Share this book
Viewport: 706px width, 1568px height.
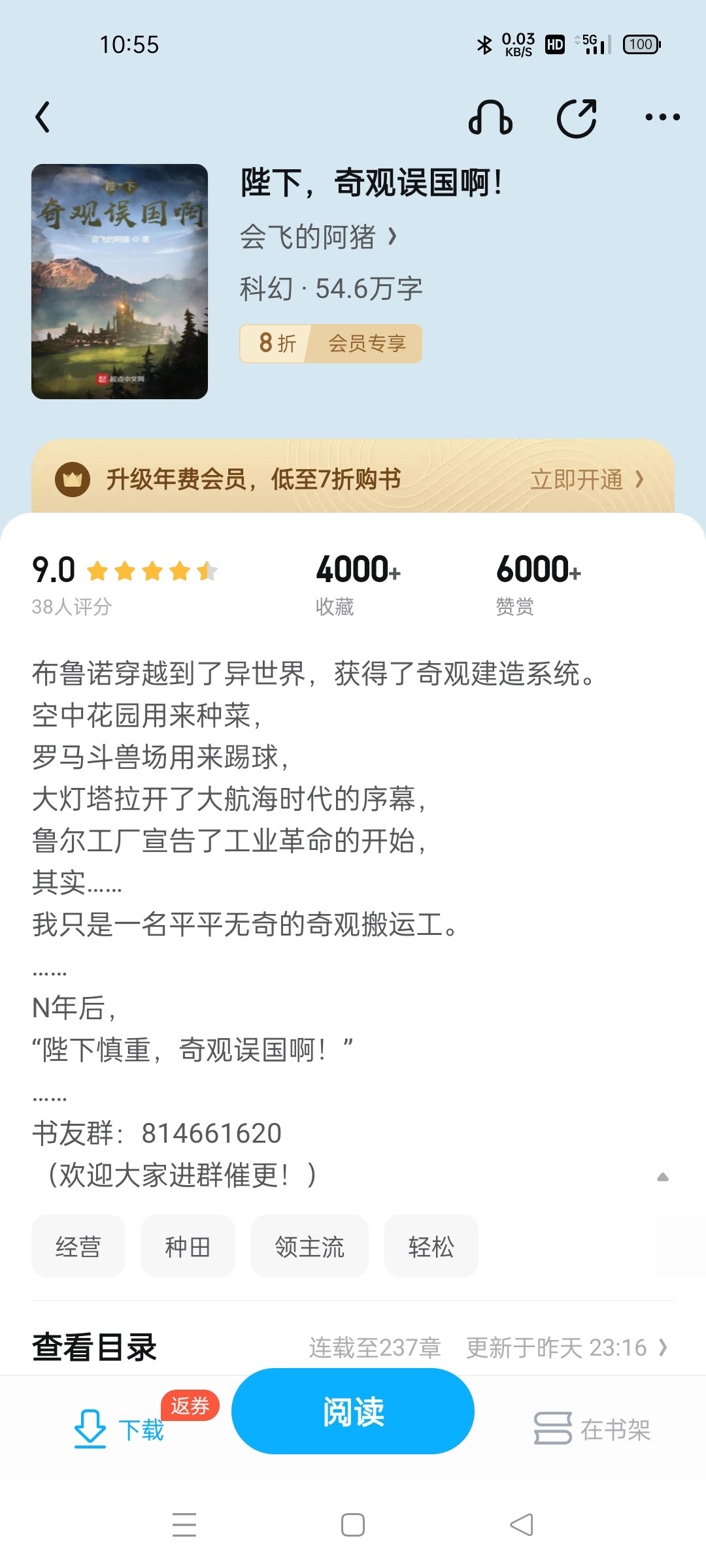click(x=577, y=118)
